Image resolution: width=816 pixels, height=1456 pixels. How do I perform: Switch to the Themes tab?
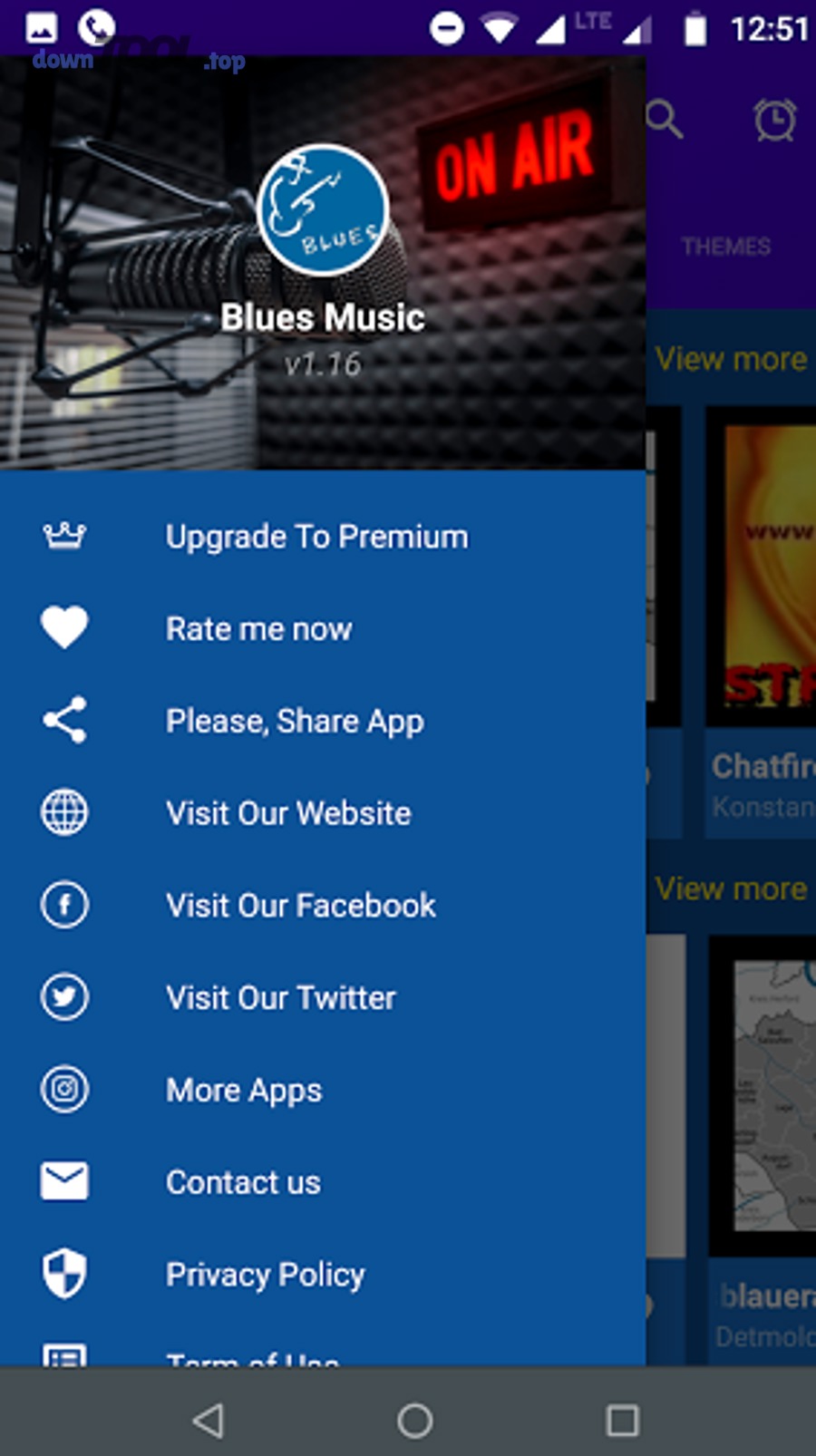click(x=726, y=247)
